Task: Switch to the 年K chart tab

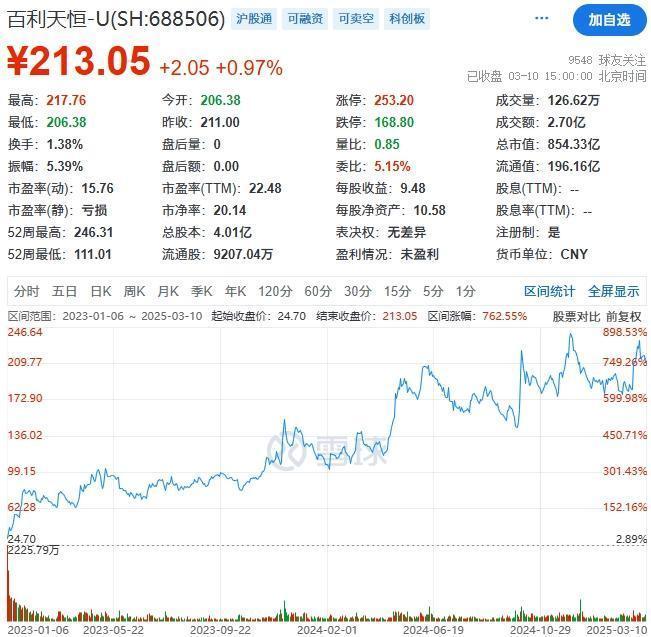Action: click(x=235, y=291)
